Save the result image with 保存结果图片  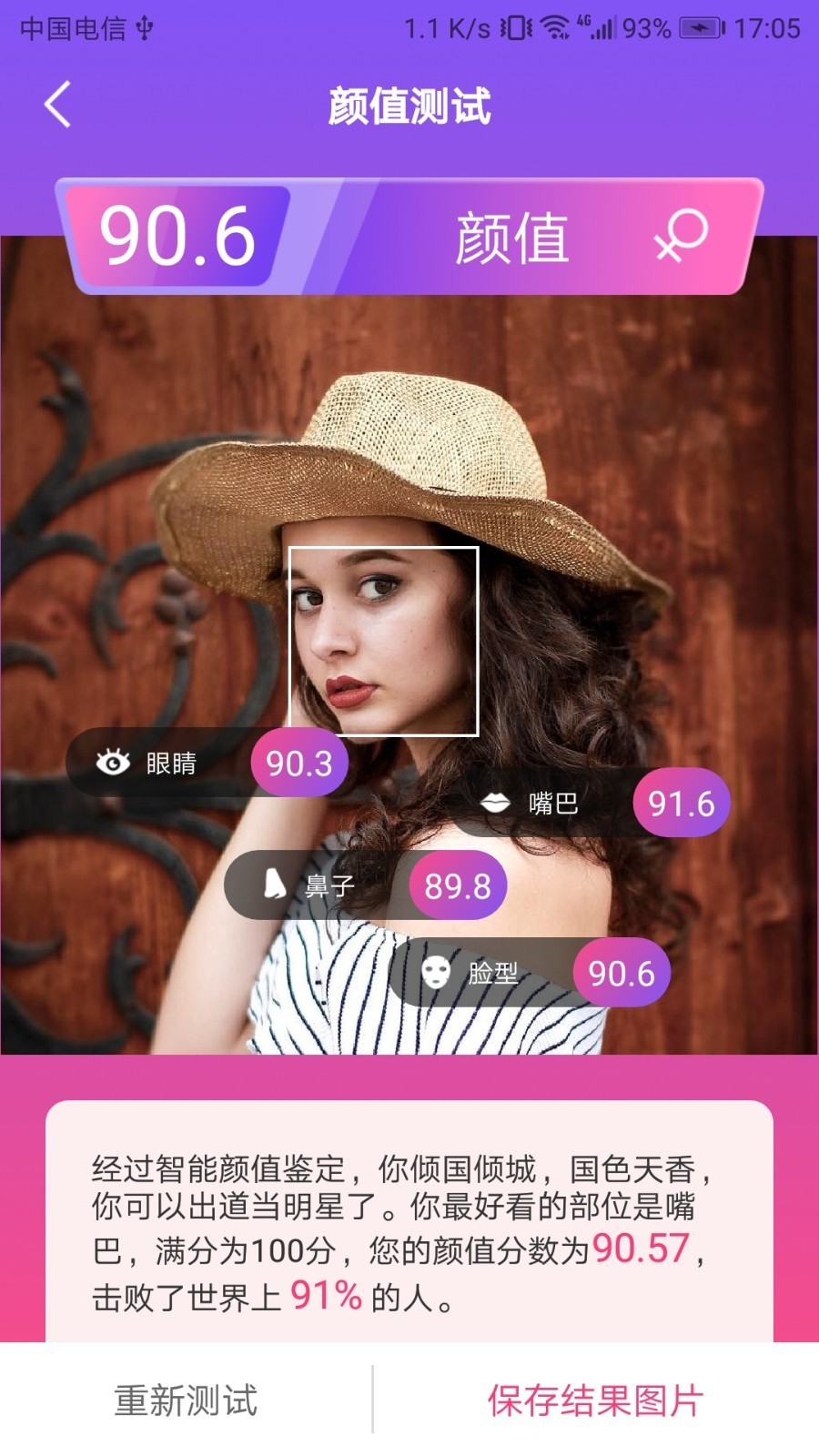[x=596, y=1400]
